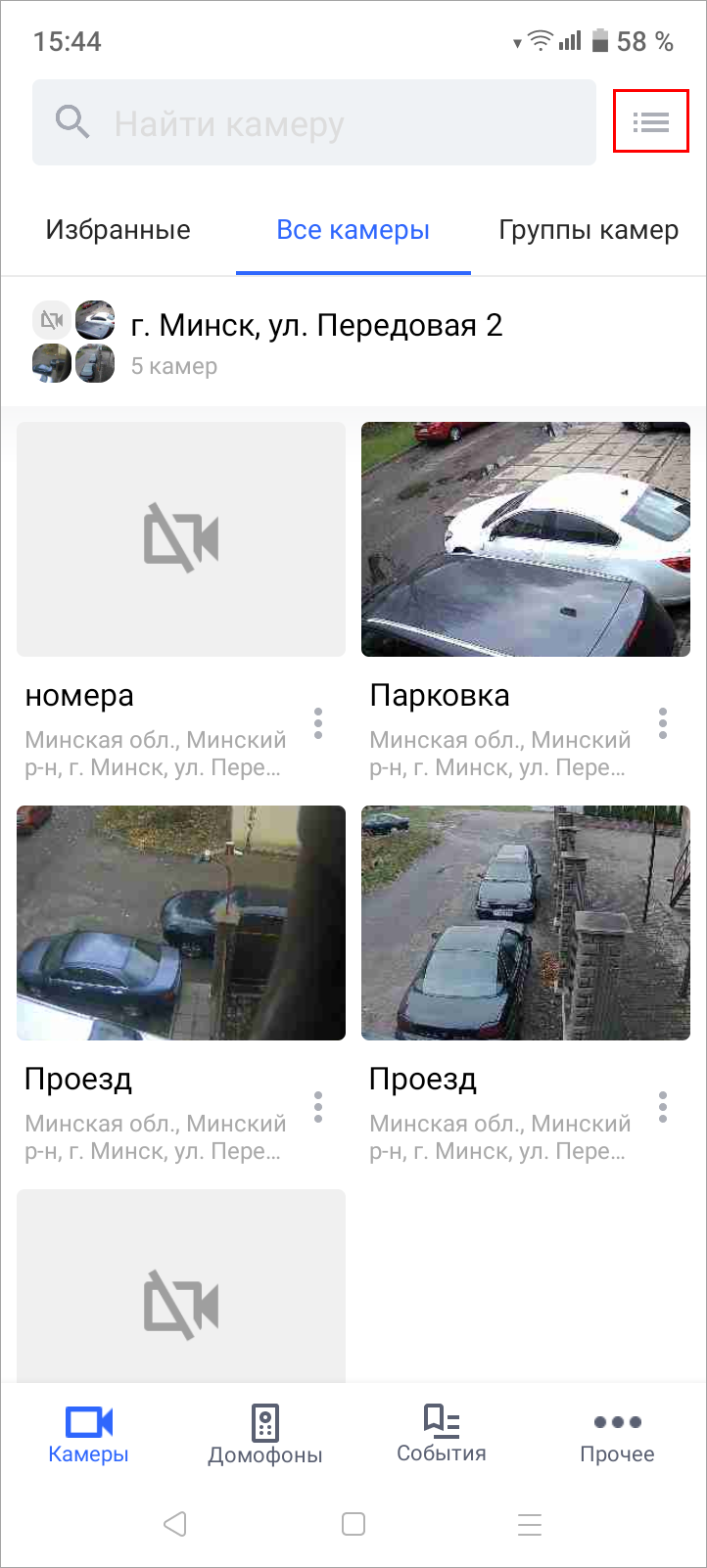This screenshot has height=1568, width=707.
Task: Open the Парковка camera feed
Action: click(526, 539)
